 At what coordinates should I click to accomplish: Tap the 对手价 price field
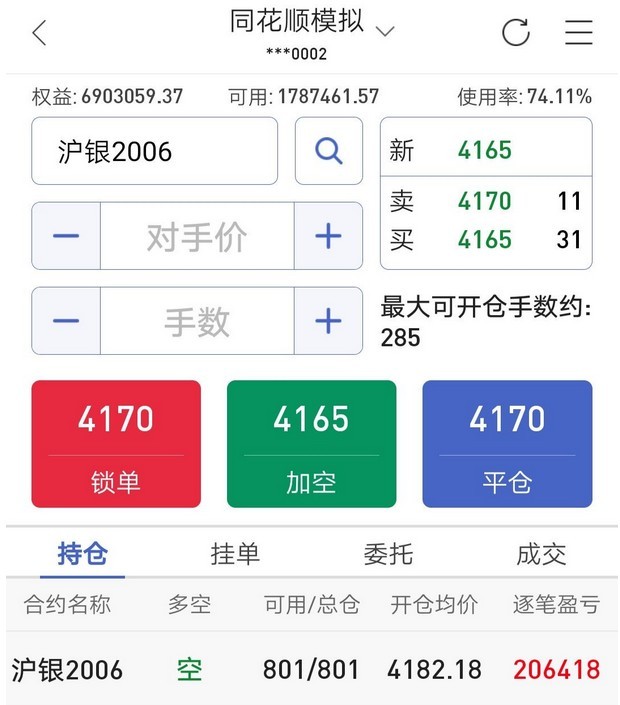coord(197,237)
